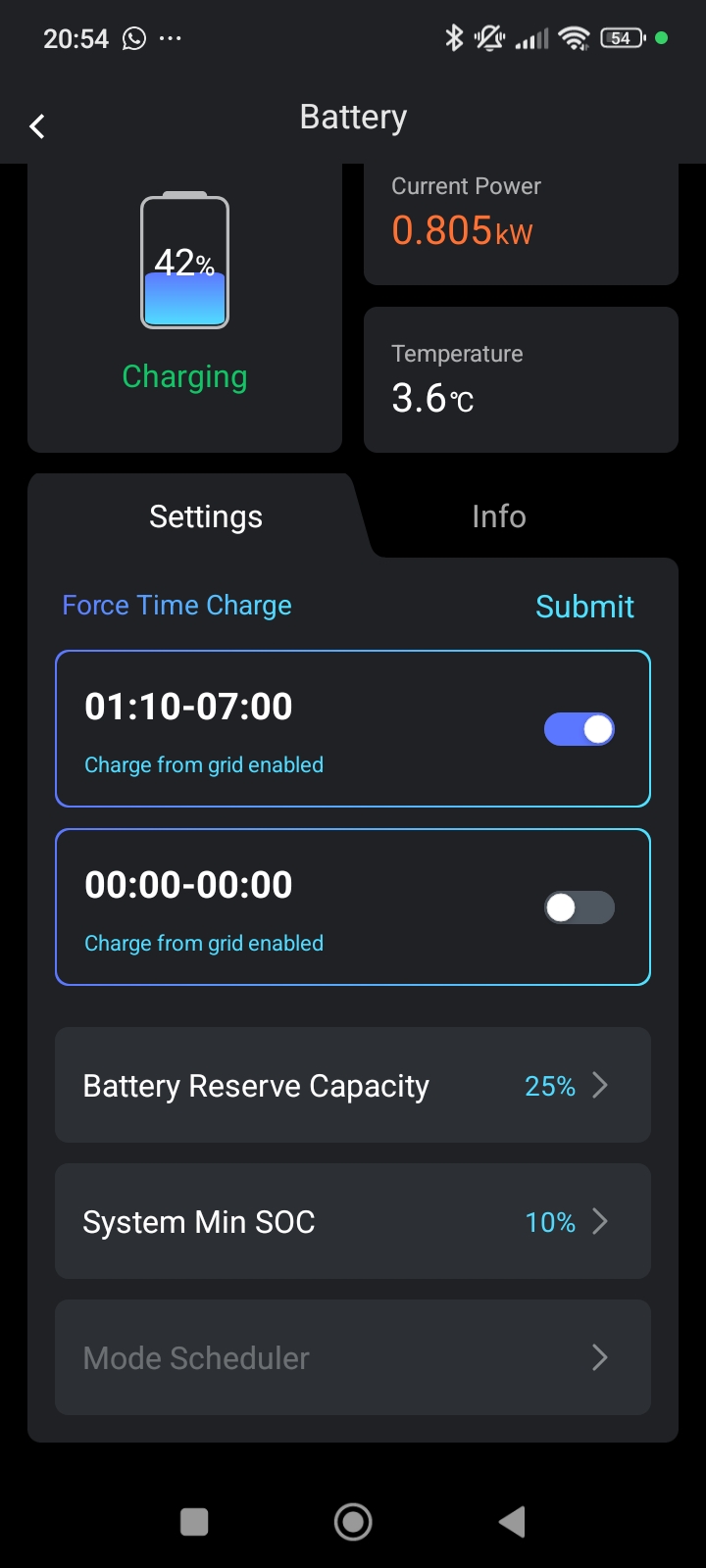Open Battery Reserve Capacity setting
This screenshot has width=706, height=1568.
353,1085
